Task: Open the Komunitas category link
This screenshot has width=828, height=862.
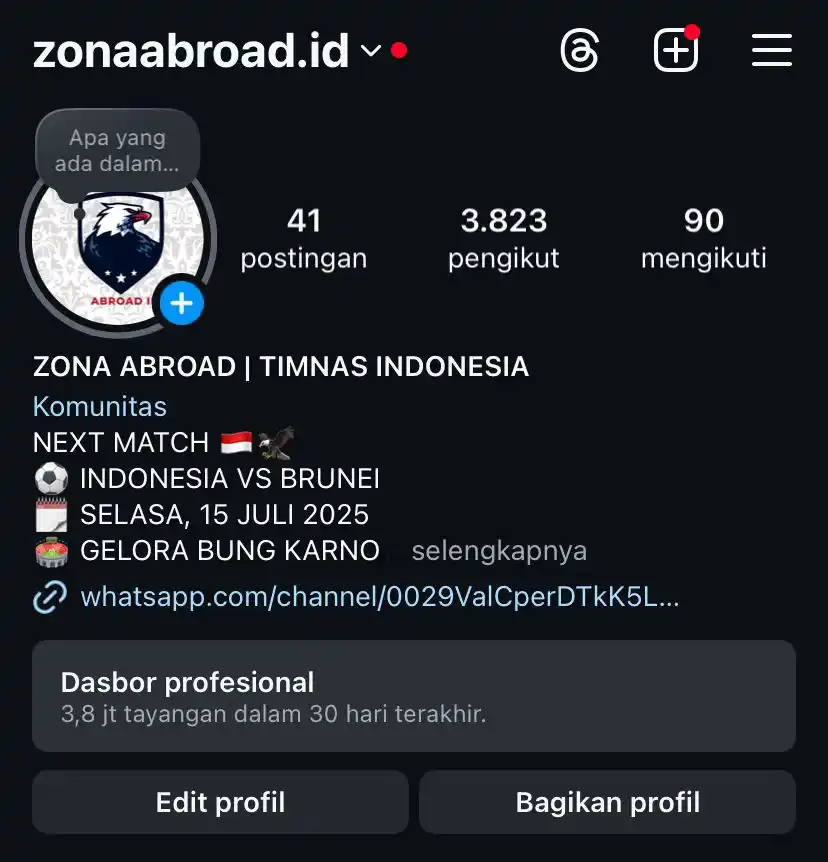Action: pyautogui.click(x=100, y=406)
